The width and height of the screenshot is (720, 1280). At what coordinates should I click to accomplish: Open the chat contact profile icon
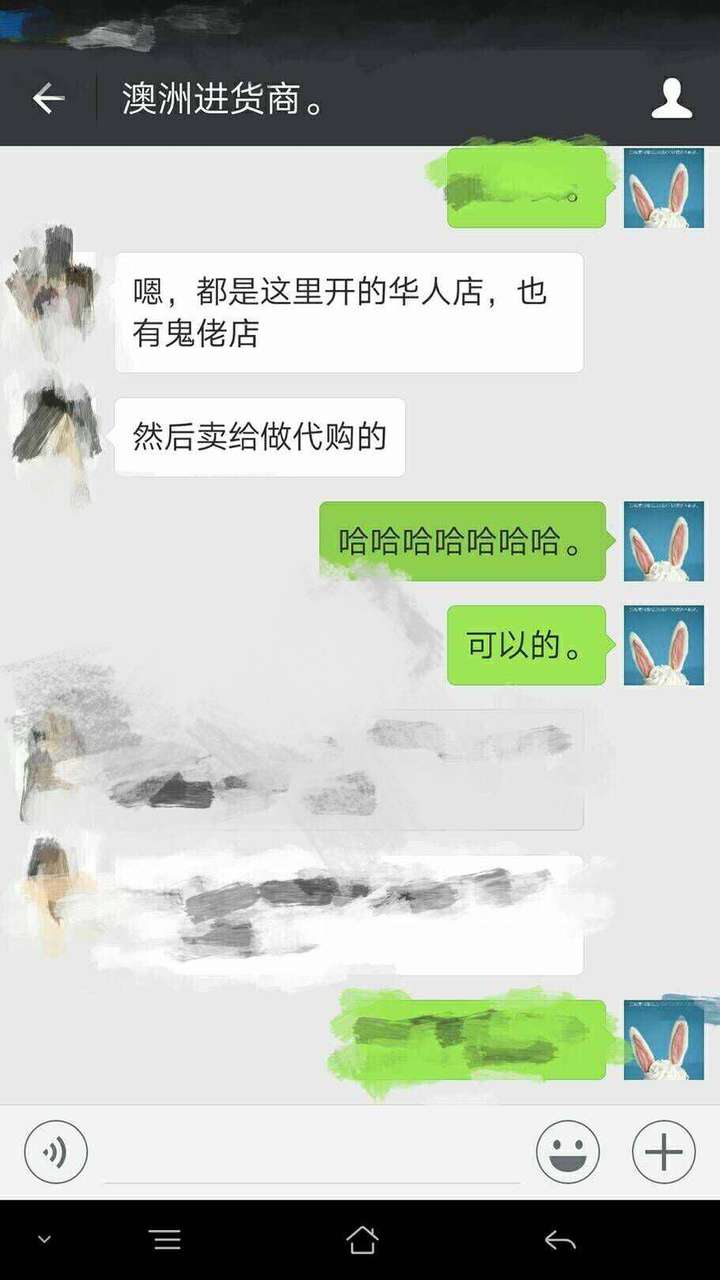(671, 98)
